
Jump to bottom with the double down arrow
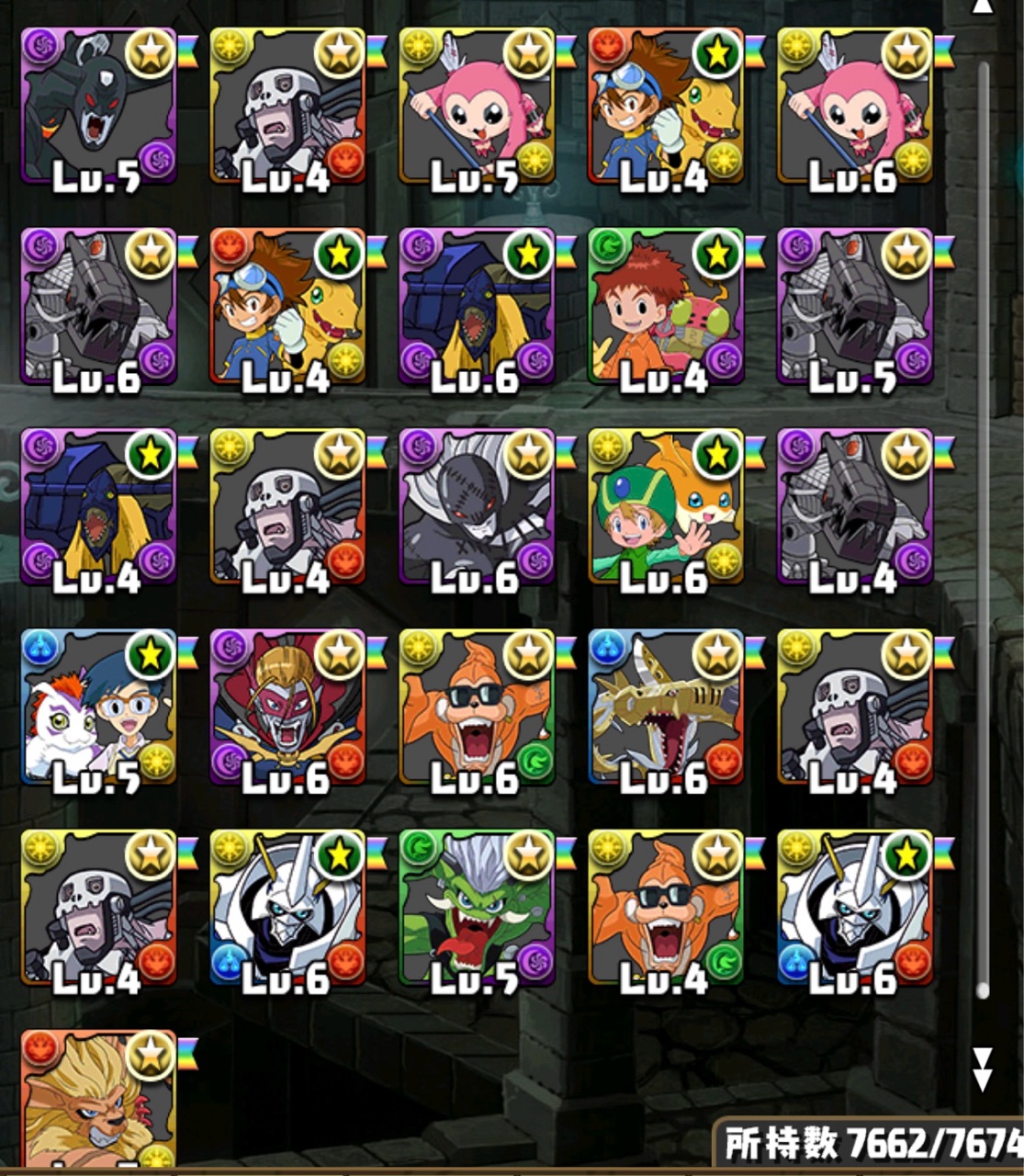coord(982,1069)
